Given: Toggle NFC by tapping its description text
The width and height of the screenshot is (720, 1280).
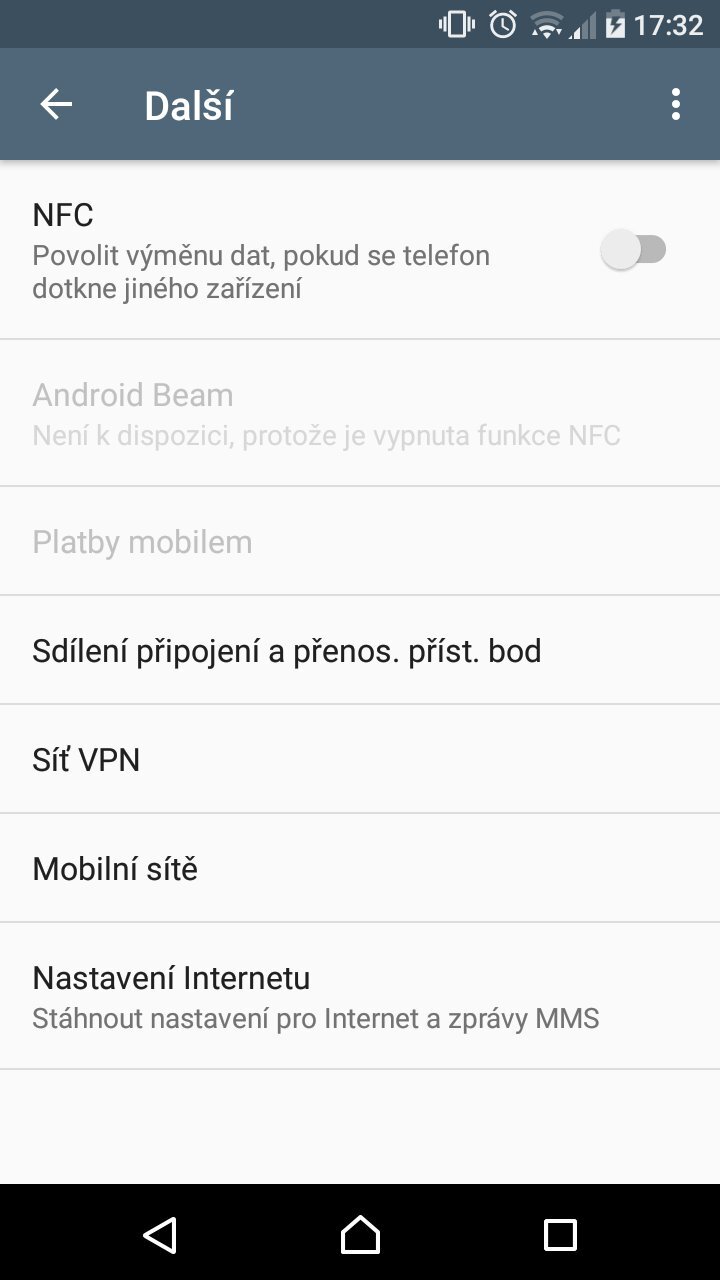Looking at the screenshot, I should tap(260, 271).
